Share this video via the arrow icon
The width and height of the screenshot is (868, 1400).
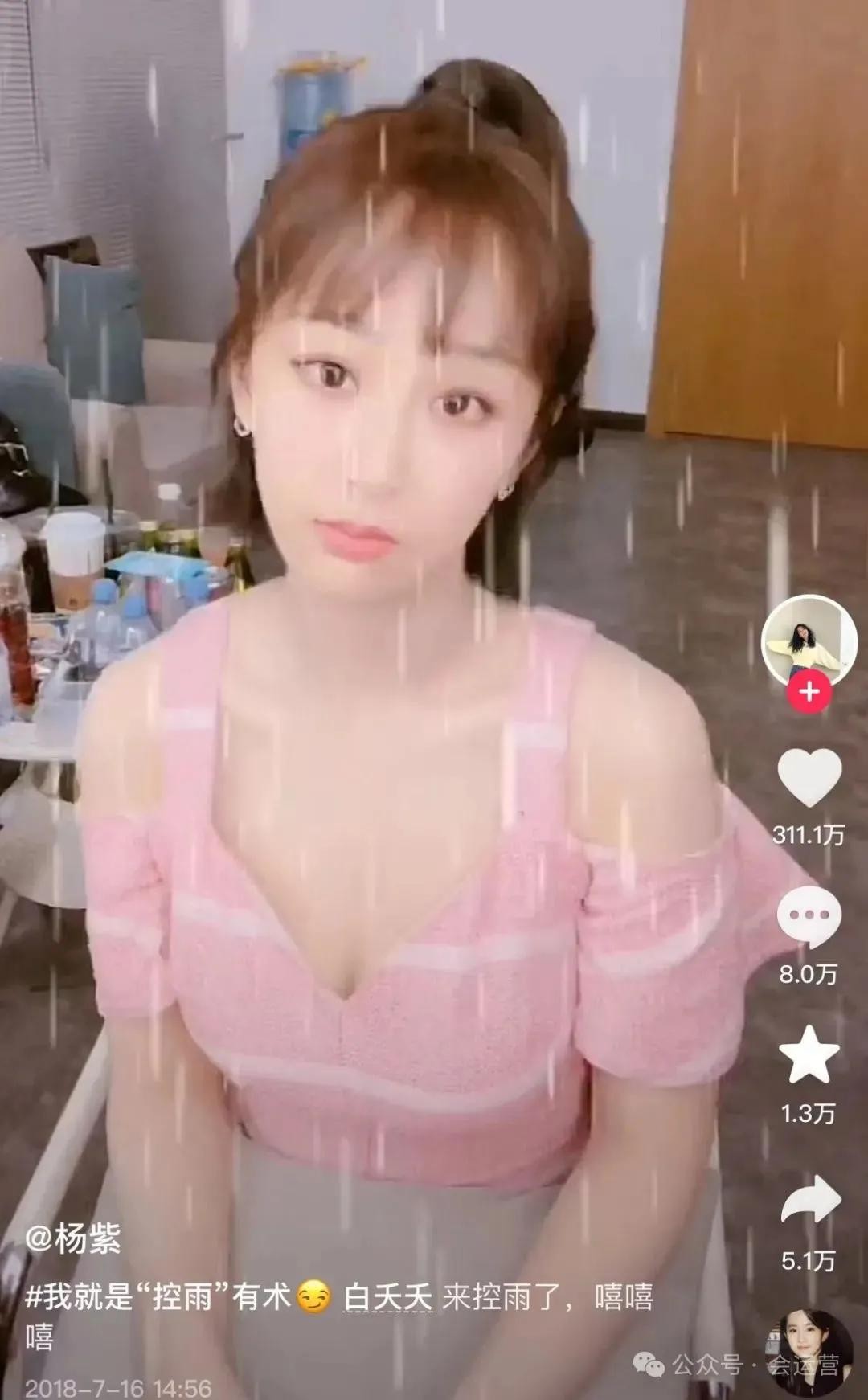pos(810,1200)
